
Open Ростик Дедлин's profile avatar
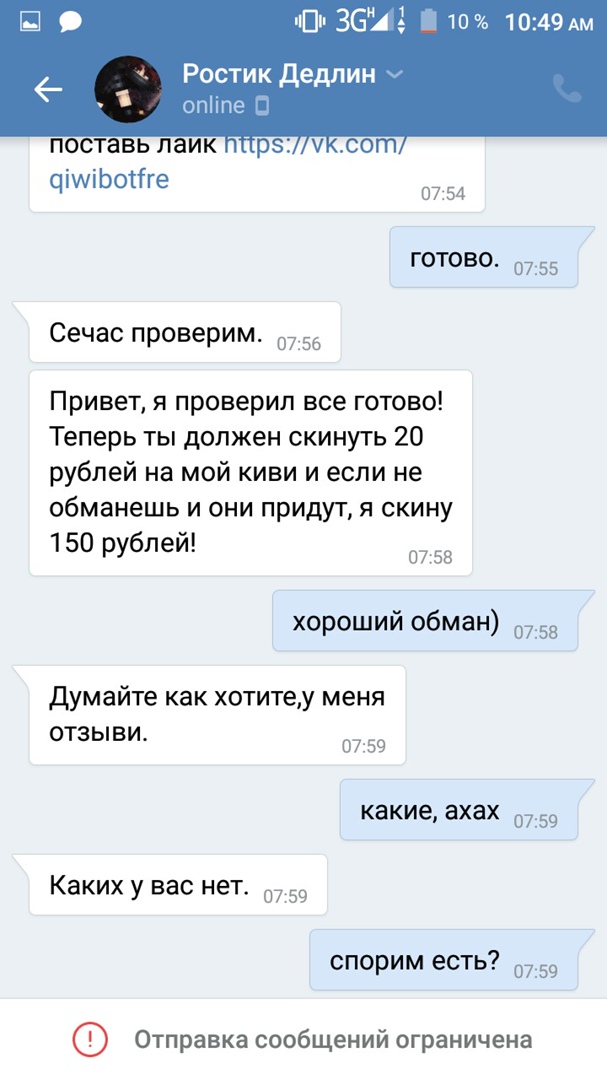point(129,89)
